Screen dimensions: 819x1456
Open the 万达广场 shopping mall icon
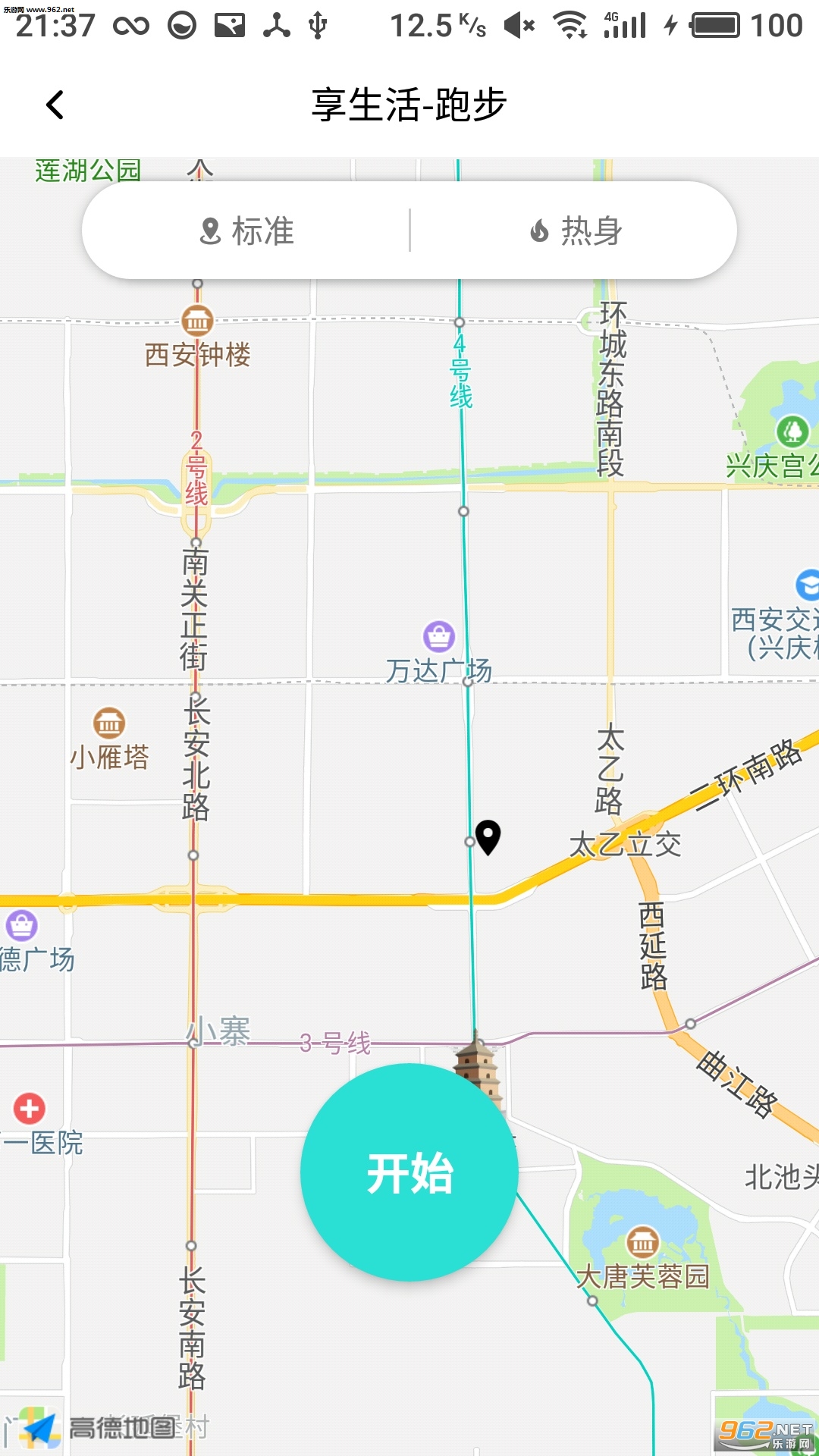pos(438,635)
